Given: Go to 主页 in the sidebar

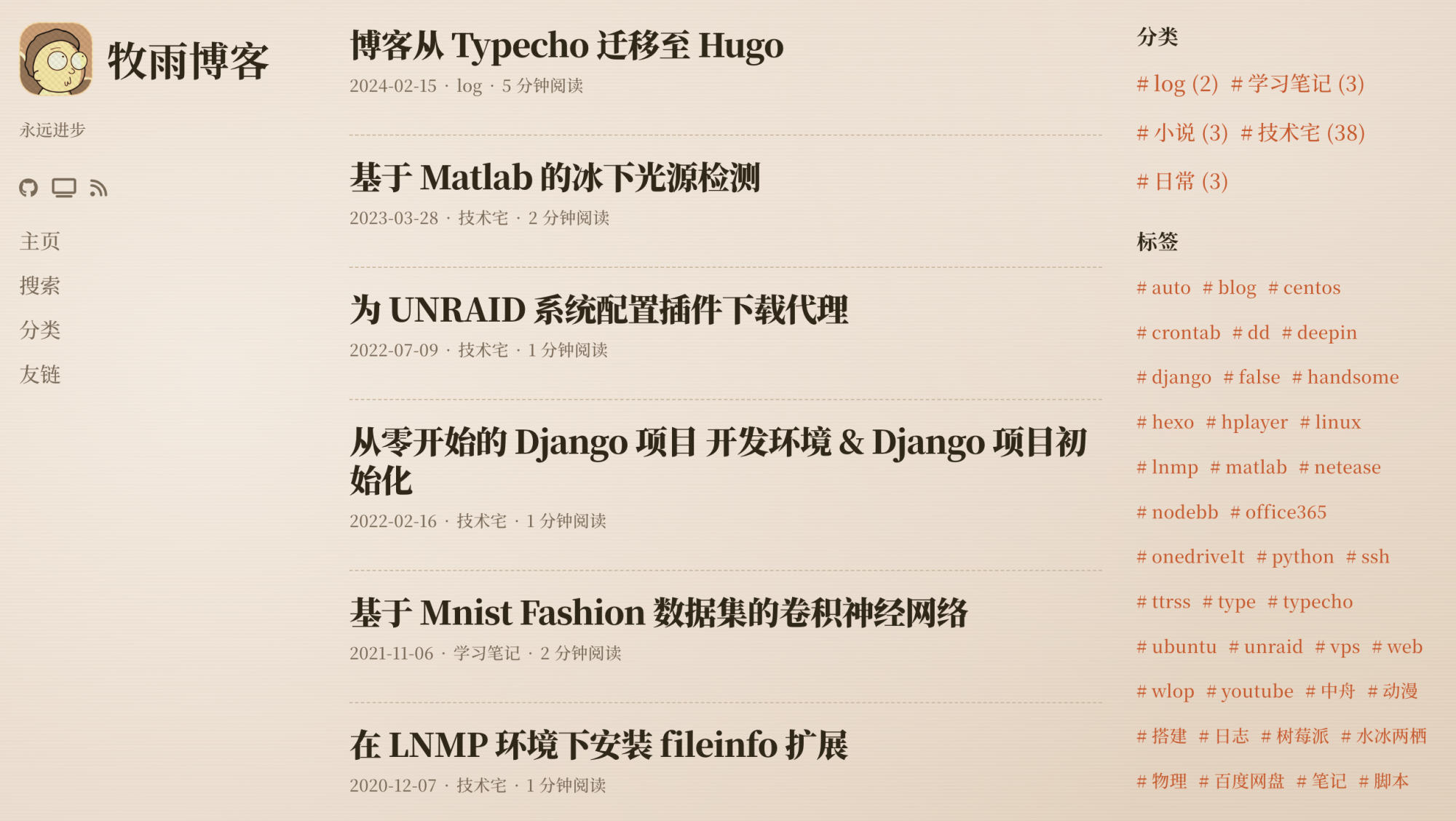Looking at the screenshot, I should click(40, 242).
